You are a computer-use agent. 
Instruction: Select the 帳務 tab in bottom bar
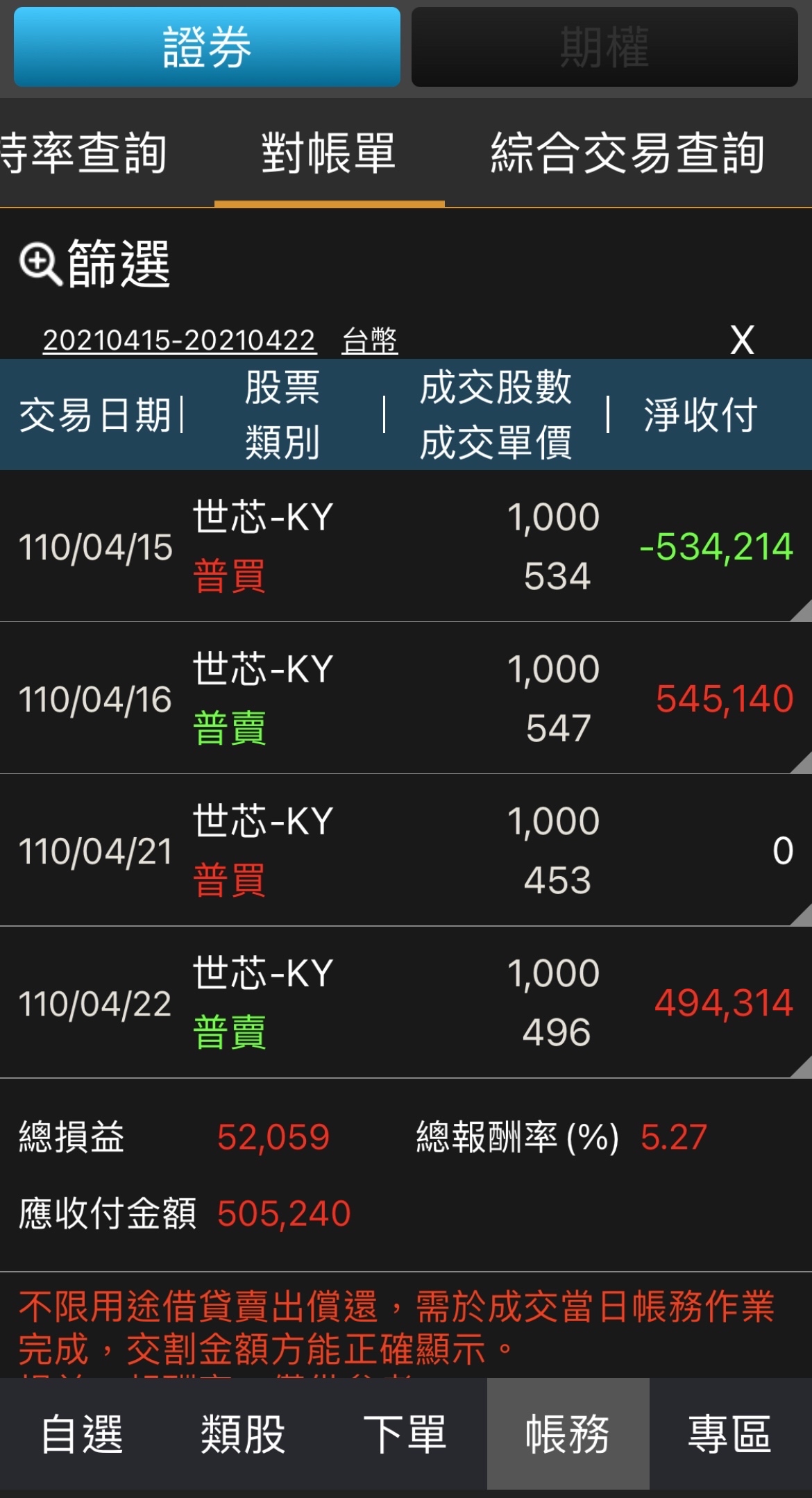[568, 1434]
